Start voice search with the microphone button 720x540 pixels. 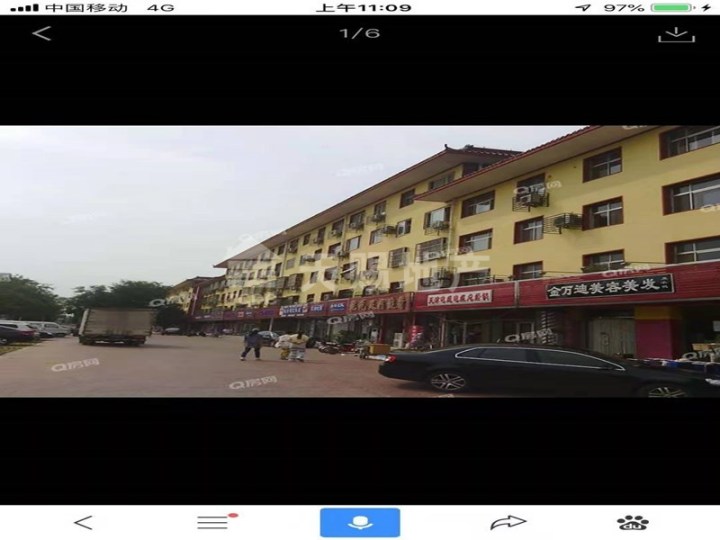360,522
